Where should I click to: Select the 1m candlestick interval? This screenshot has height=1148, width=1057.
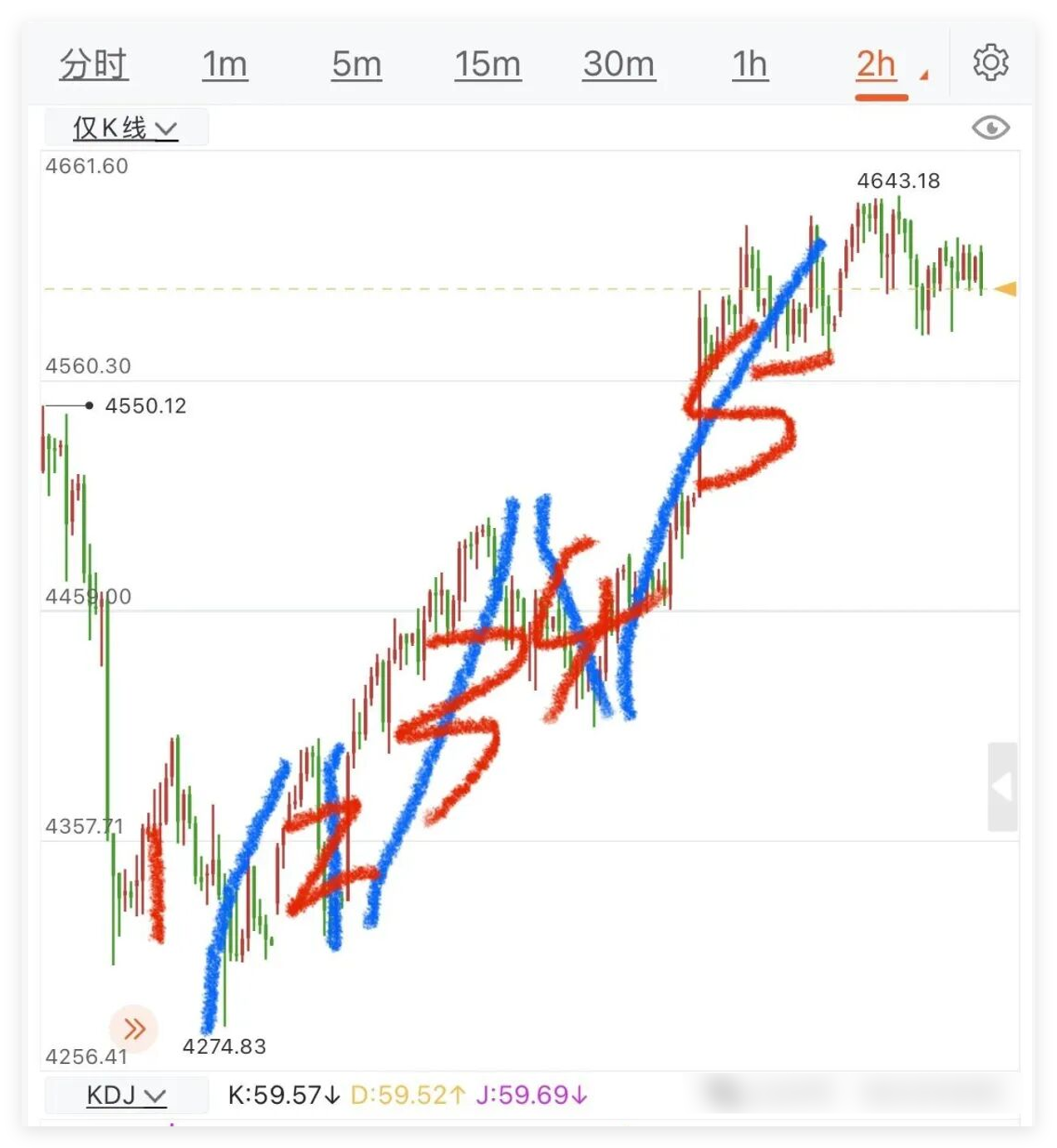coord(225,64)
